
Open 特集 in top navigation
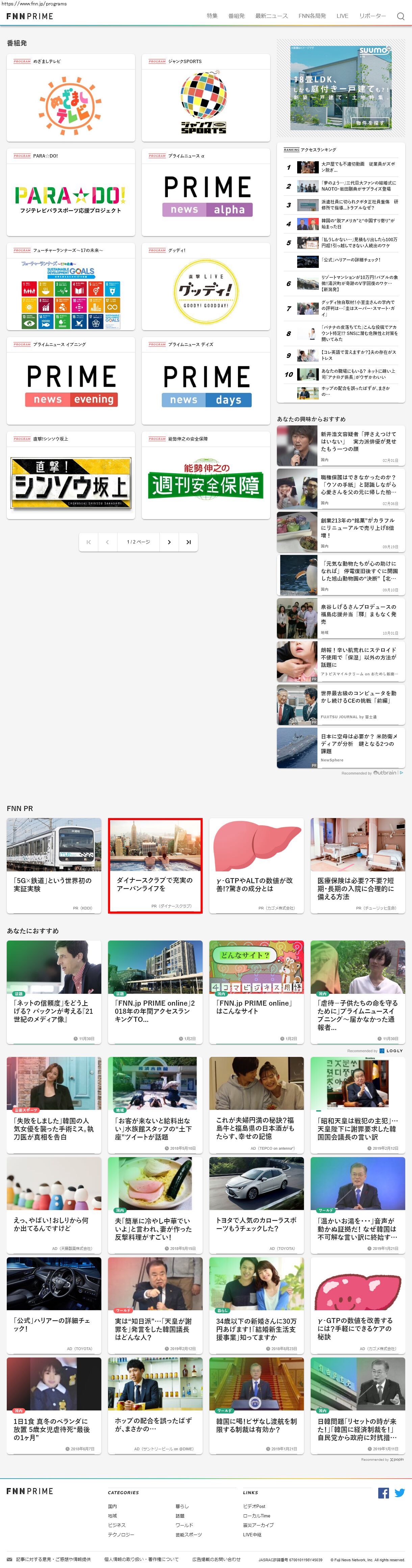[x=211, y=17]
